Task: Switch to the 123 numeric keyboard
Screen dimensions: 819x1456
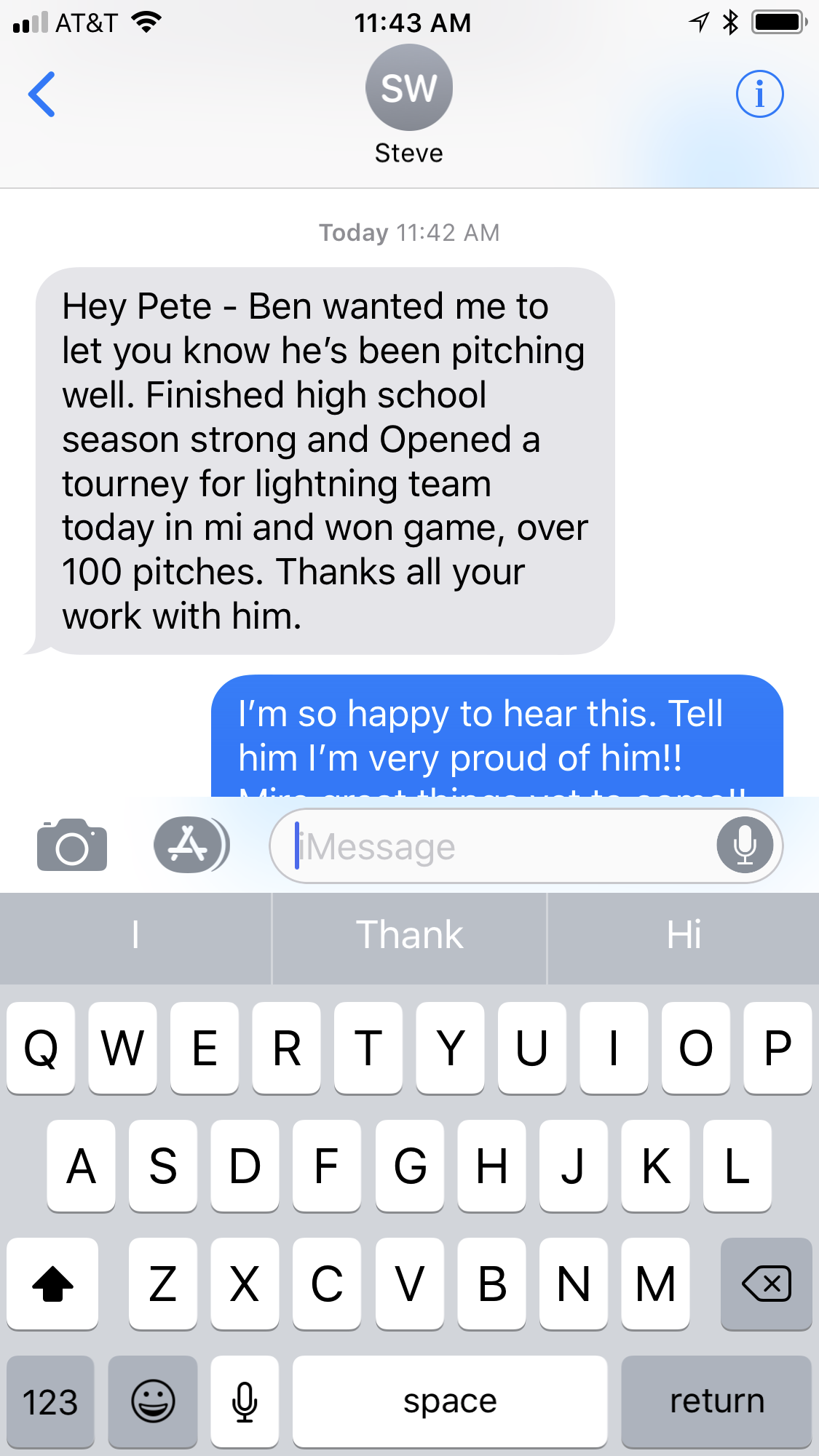Action: [50, 1401]
